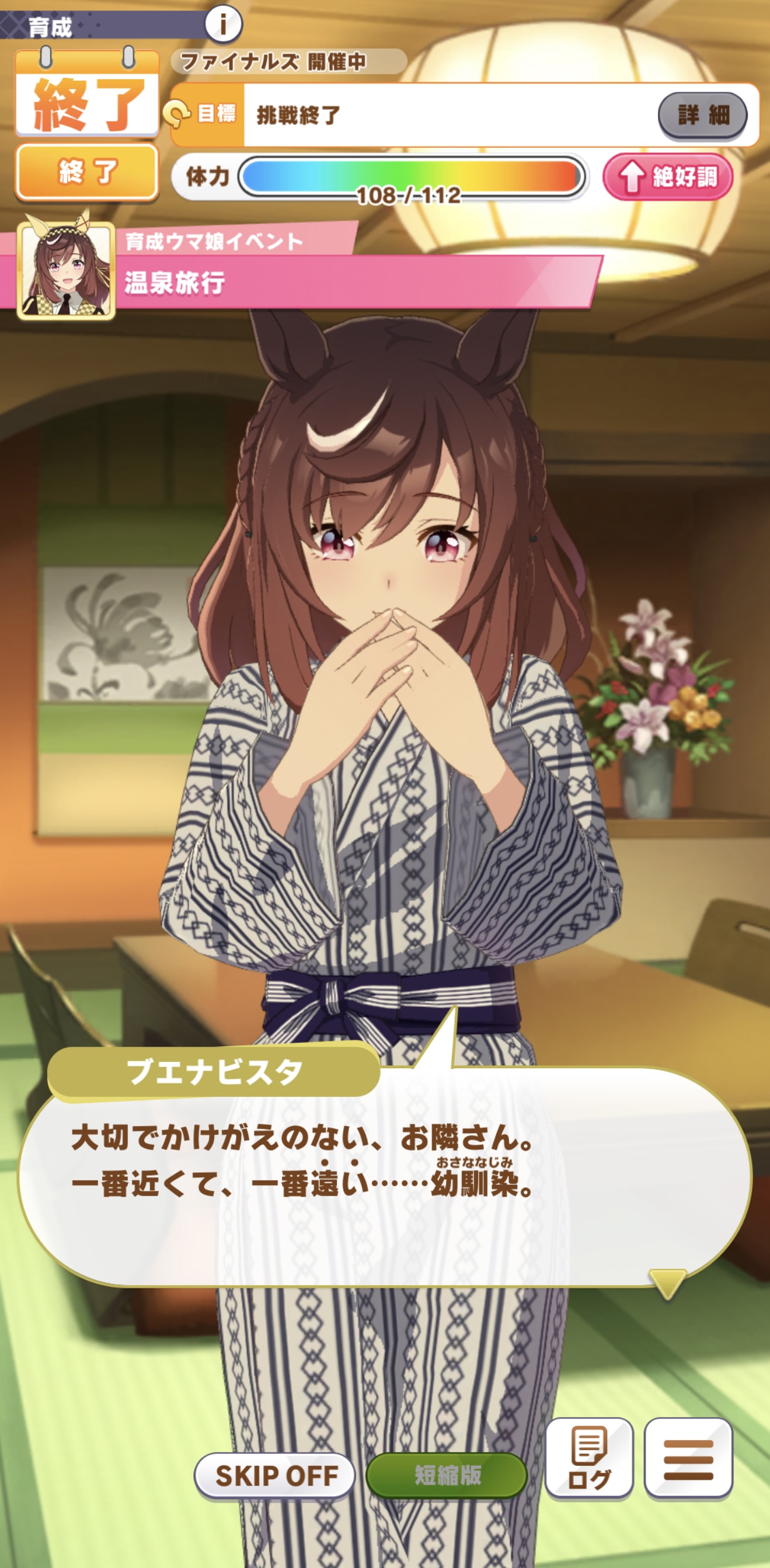
Task: Open the info icon next to 育成
Action: pyautogui.click(x=223, y=25)
